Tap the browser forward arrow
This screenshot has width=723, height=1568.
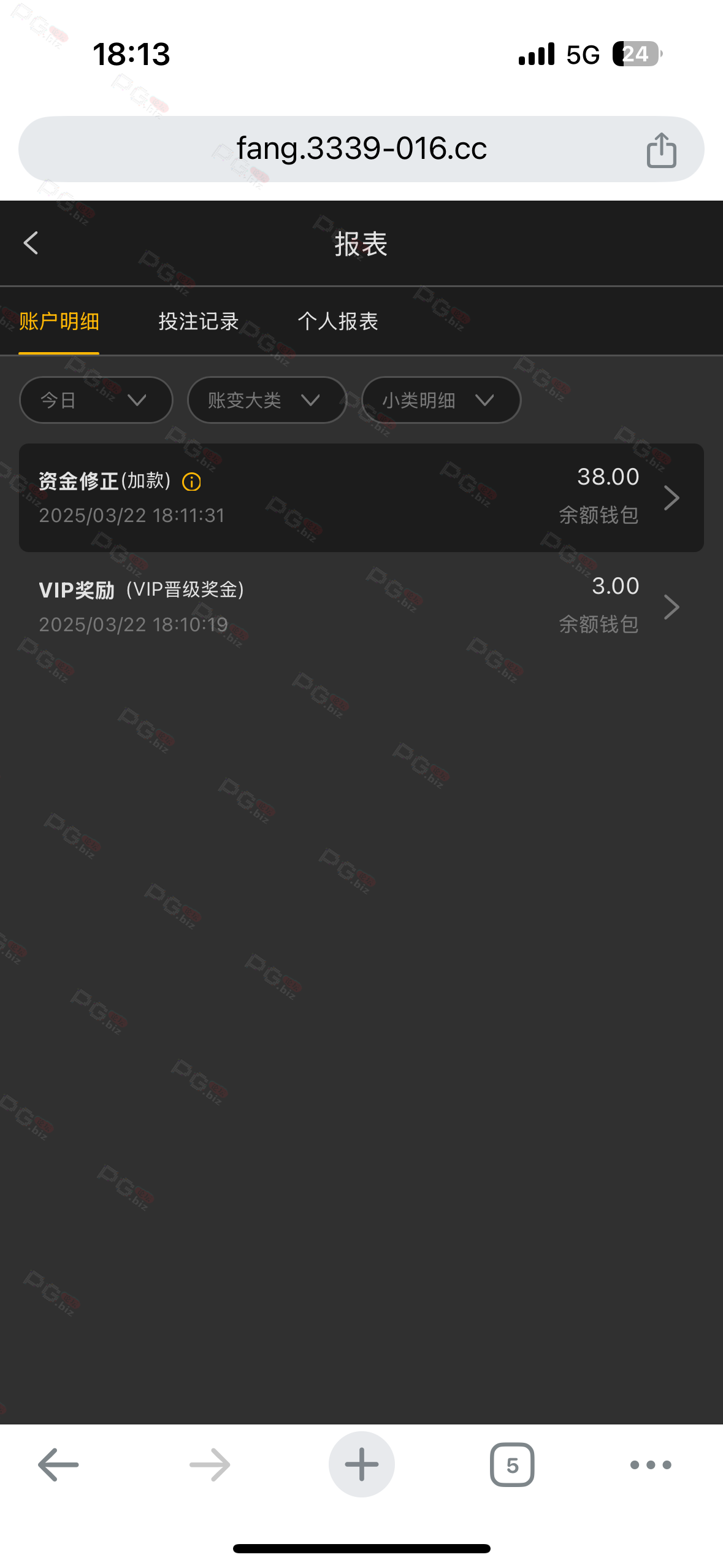click(210, 1464)
